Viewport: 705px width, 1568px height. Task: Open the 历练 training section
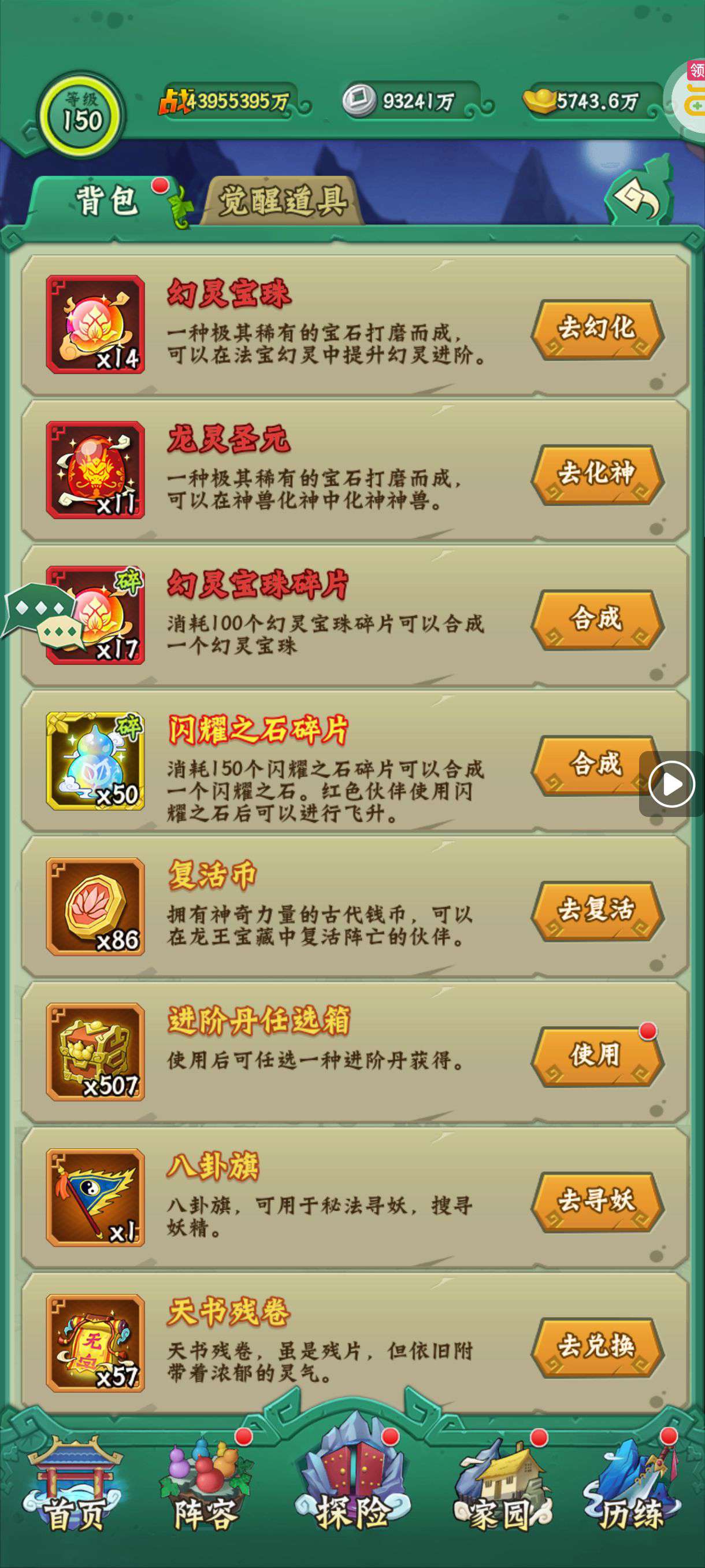[632, 1485]
